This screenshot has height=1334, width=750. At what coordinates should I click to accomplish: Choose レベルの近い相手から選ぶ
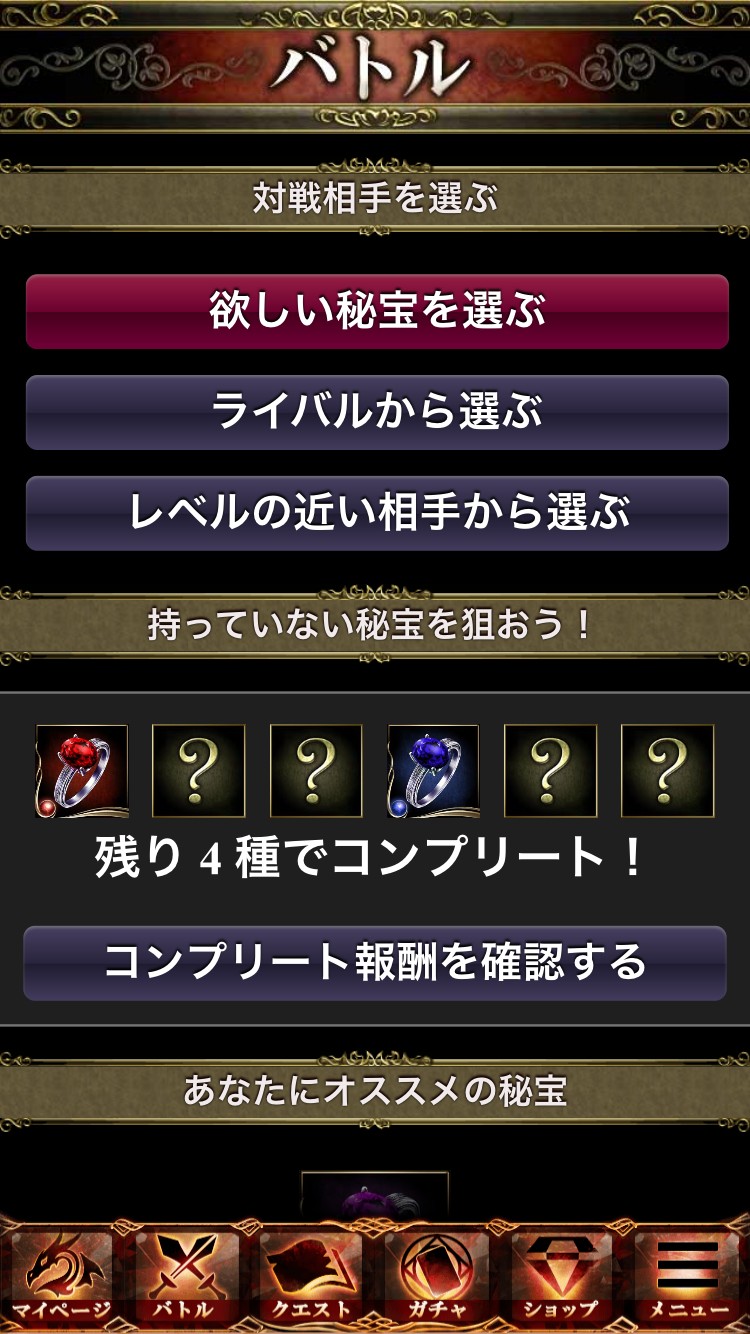point(376,513)
